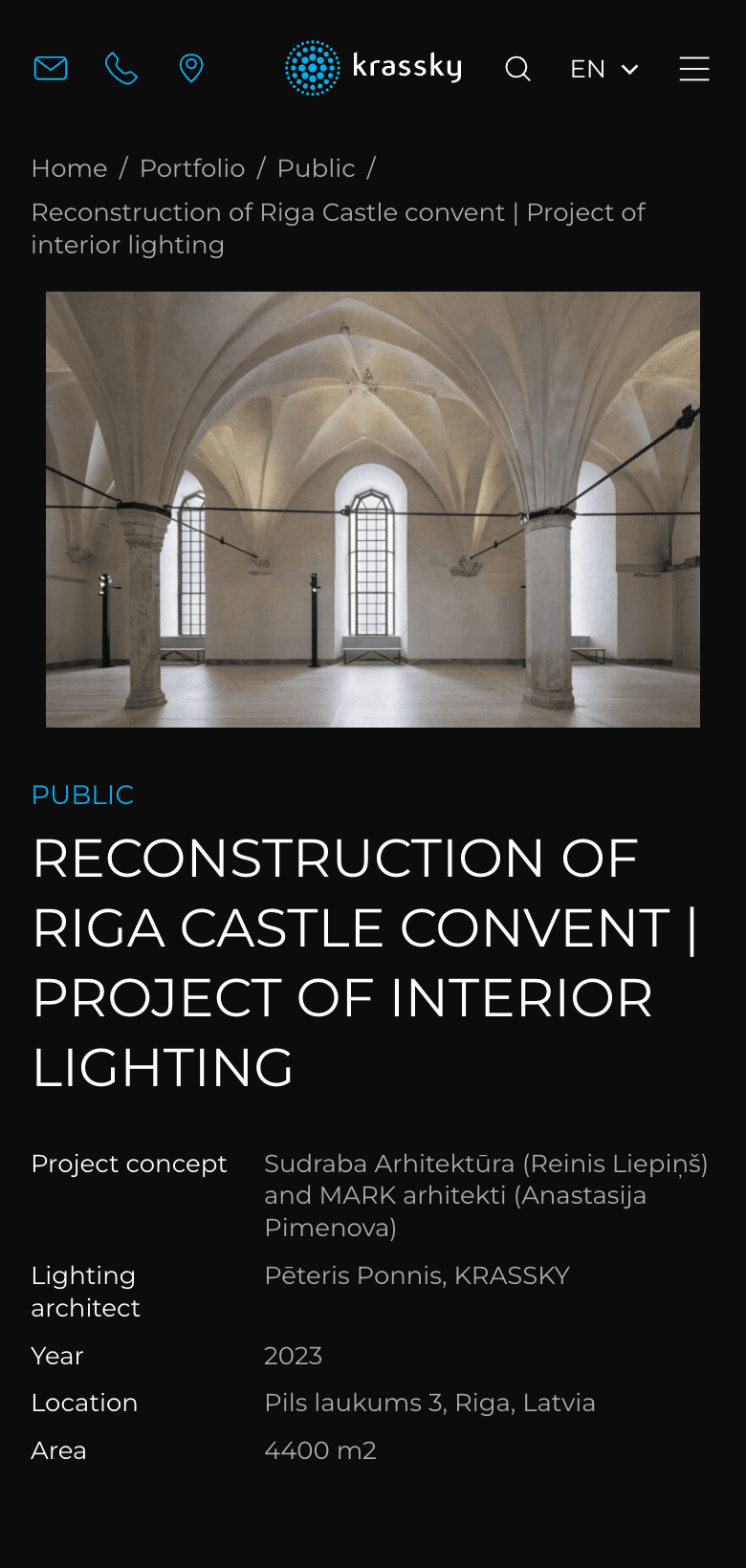View the Riga Castle hall photo

pos(373,510)
